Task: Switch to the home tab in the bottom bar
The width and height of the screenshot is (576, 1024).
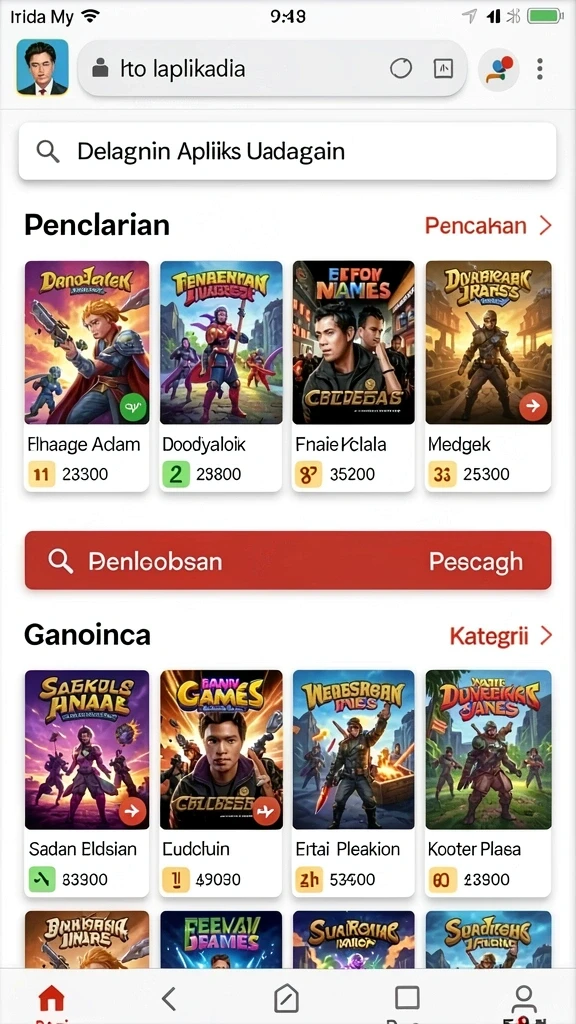Action: [x=52, y=1000]
